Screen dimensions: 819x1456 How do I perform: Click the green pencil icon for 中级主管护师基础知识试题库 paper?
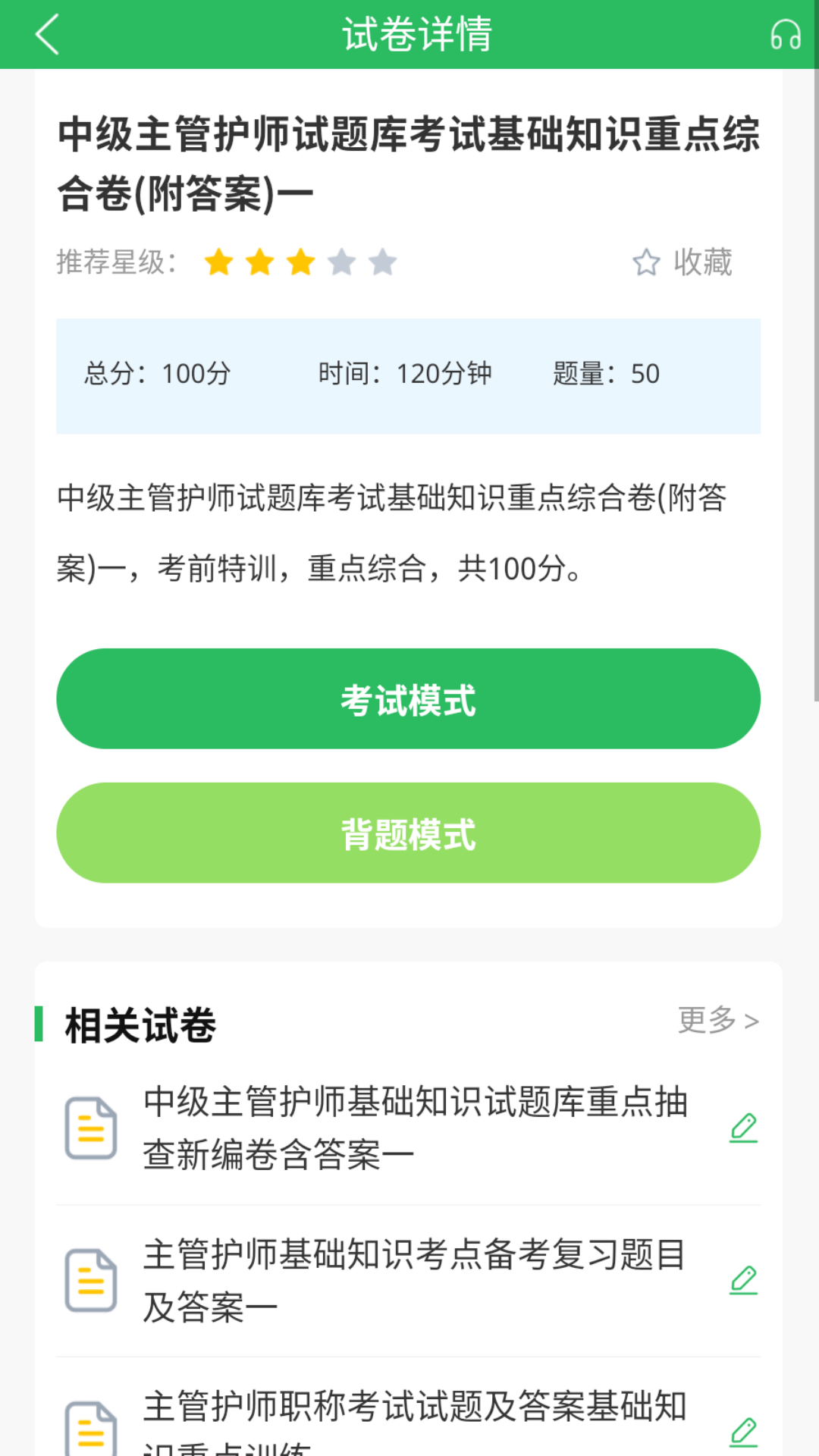click(744, 1128)
